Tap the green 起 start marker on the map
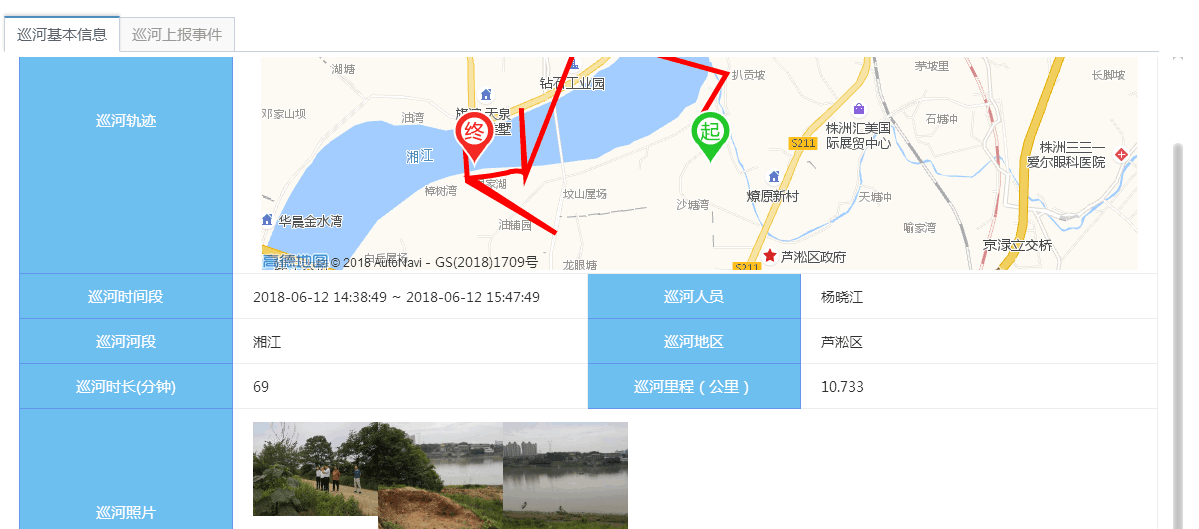 pyautogui.click(x=710, y=134)
